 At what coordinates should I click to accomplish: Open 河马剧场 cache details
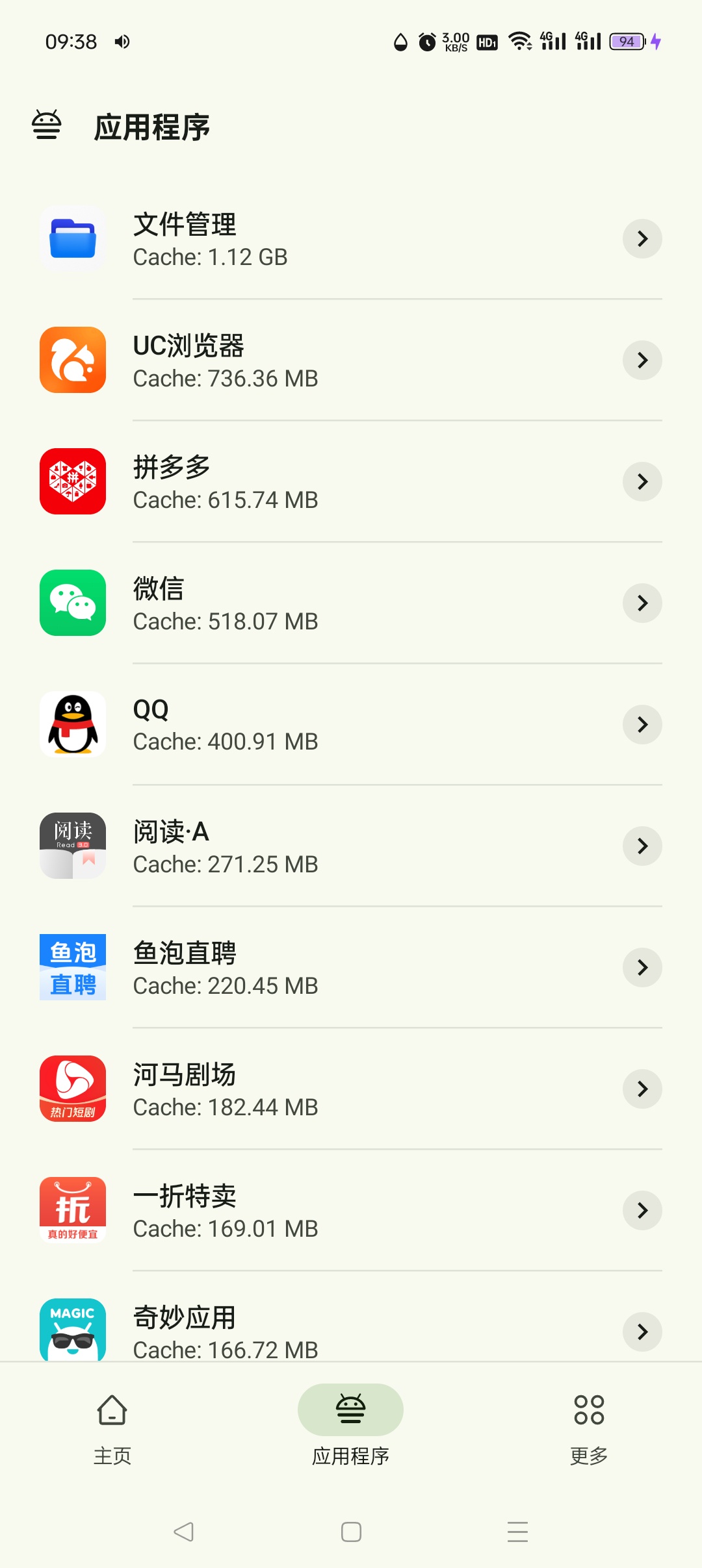351,1089
